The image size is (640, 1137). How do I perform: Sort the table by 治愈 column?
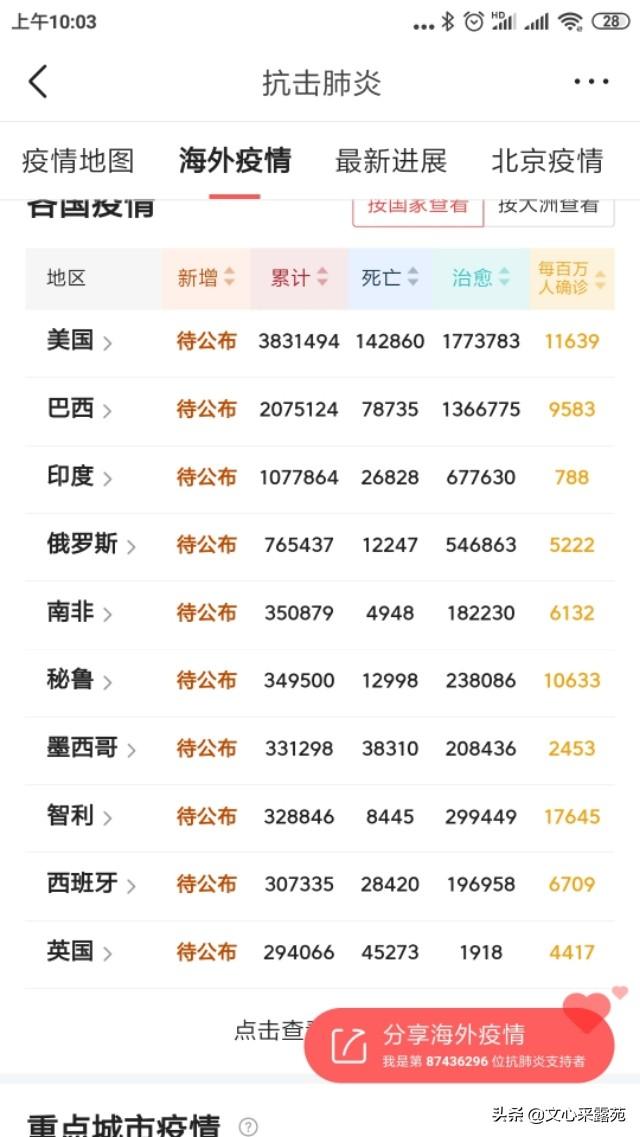[481, 278]
